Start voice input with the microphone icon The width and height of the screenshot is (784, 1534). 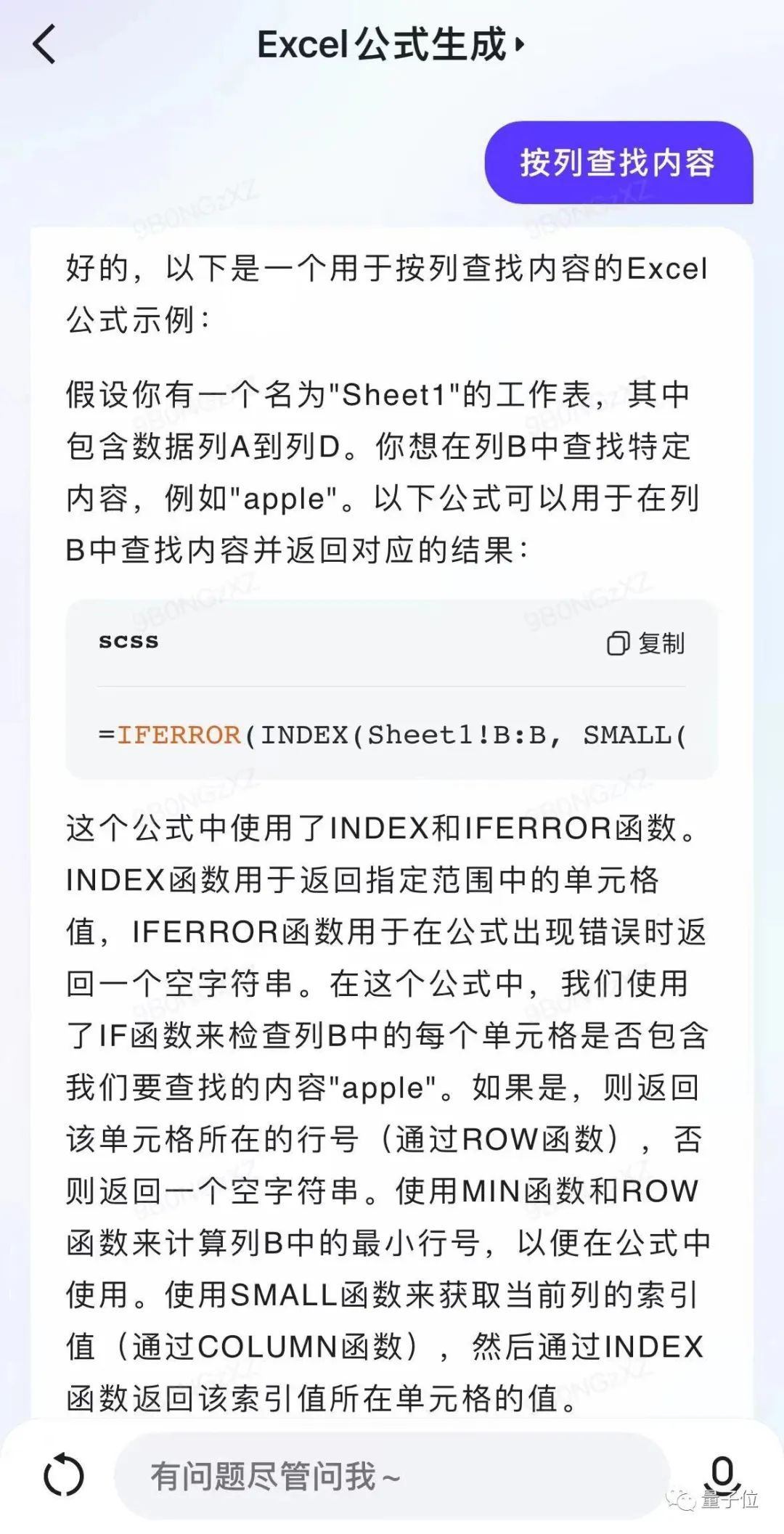722,1474
